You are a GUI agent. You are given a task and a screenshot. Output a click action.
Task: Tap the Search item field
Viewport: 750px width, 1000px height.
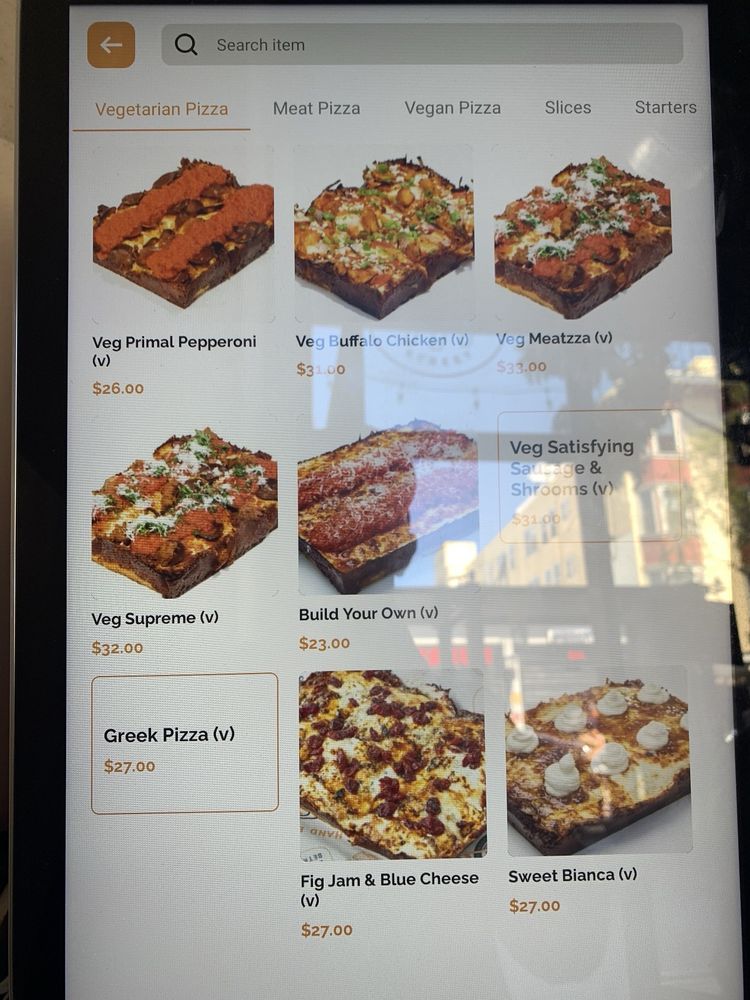tap(422, 45)
